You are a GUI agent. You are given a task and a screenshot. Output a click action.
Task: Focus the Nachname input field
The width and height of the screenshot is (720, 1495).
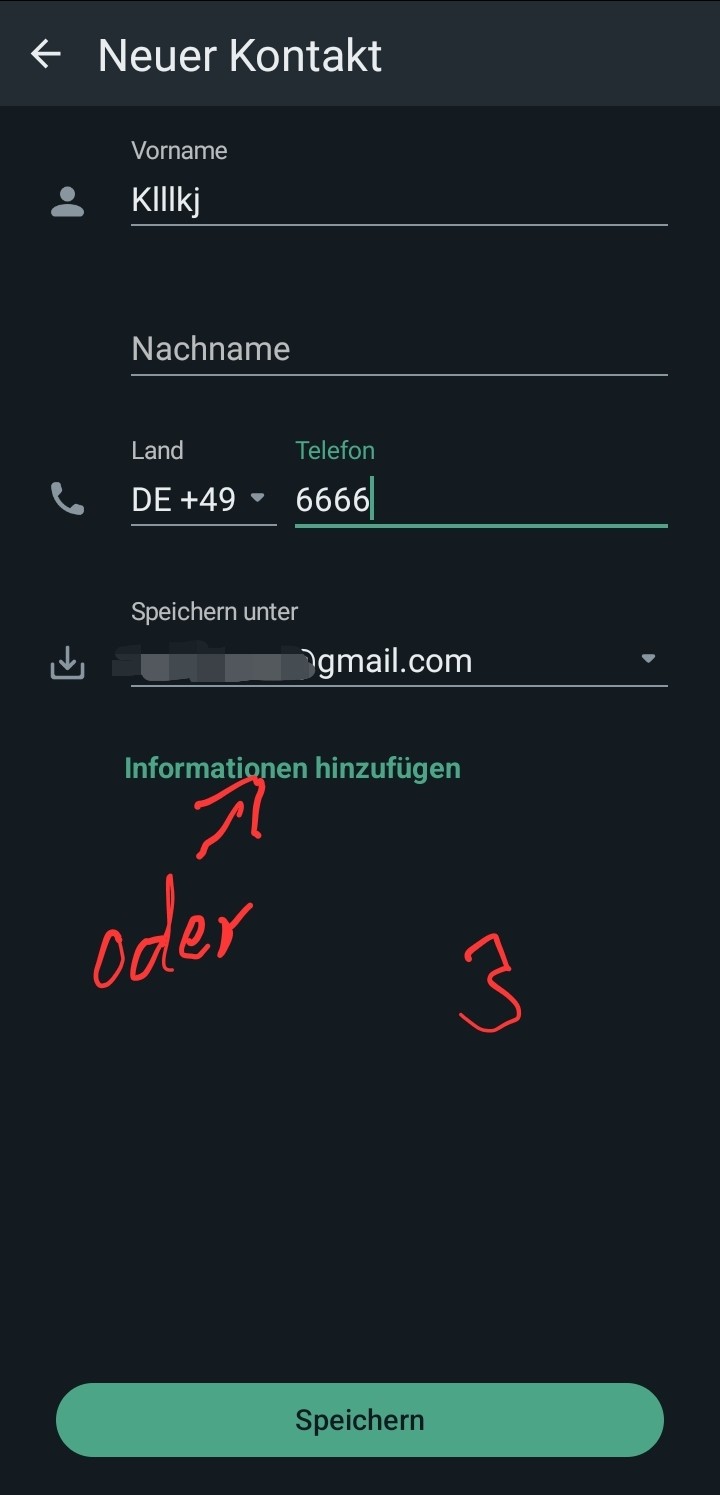point(398,349)
